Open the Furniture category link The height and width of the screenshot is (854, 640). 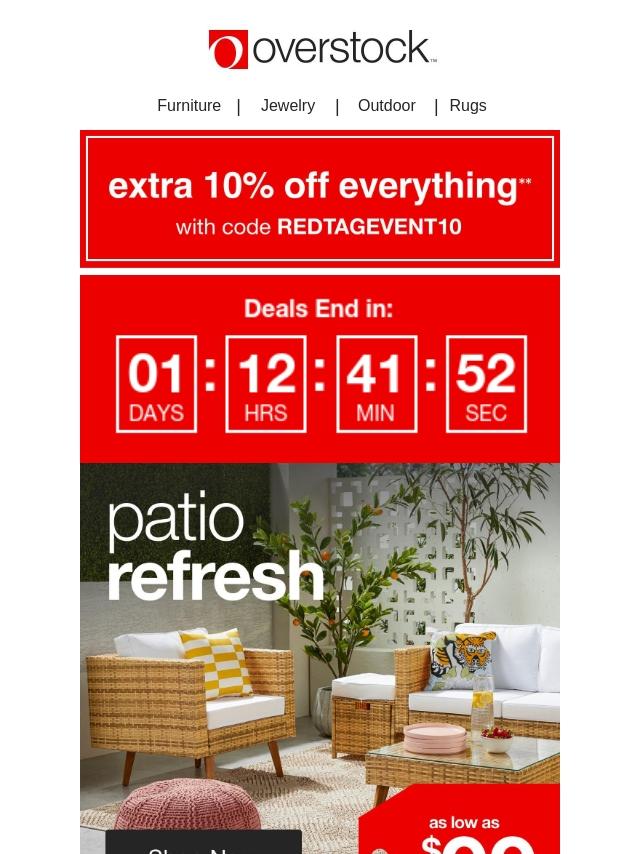click(x=189, y=106)
